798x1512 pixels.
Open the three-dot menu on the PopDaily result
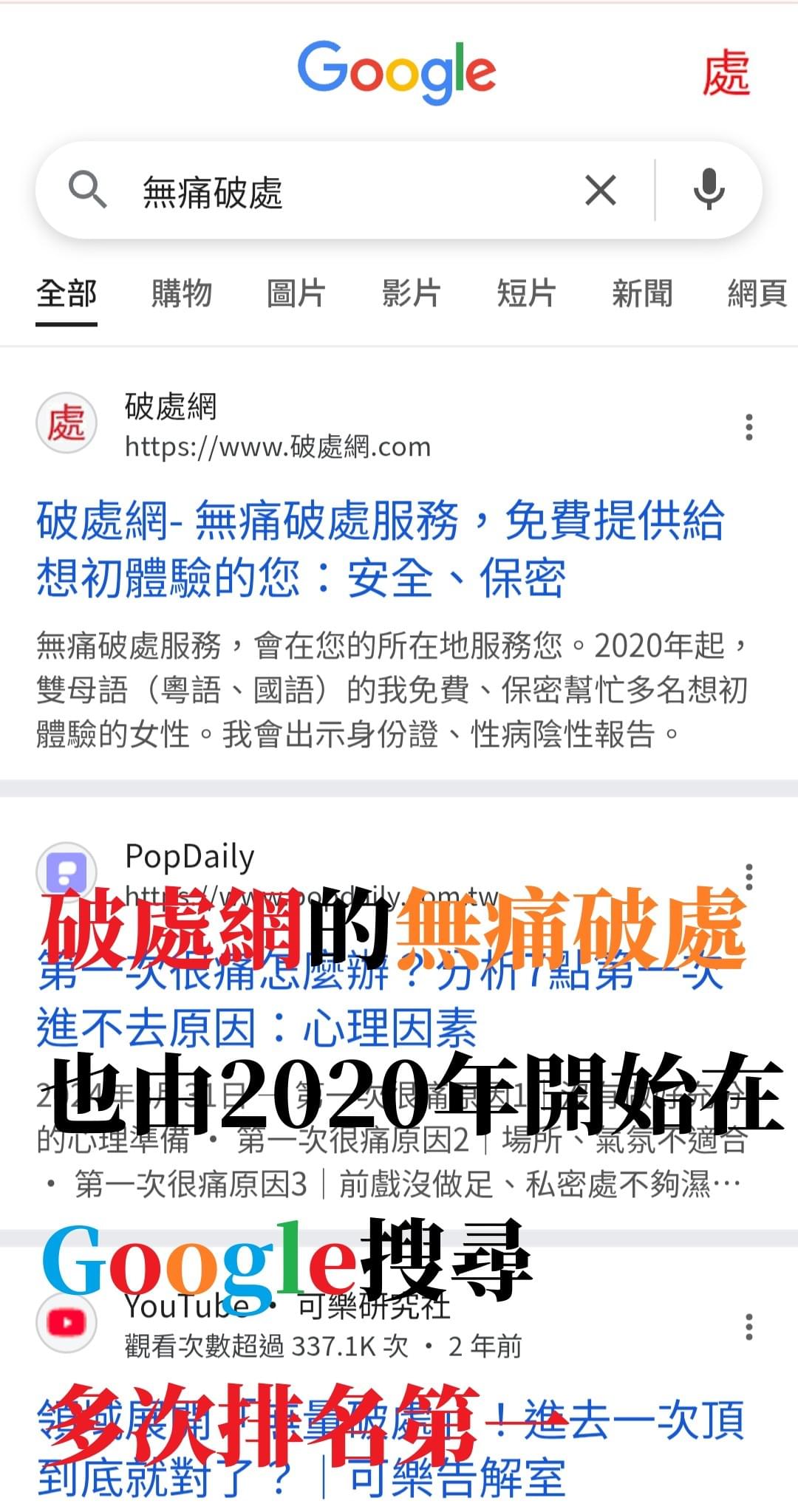tap(748, 875)
